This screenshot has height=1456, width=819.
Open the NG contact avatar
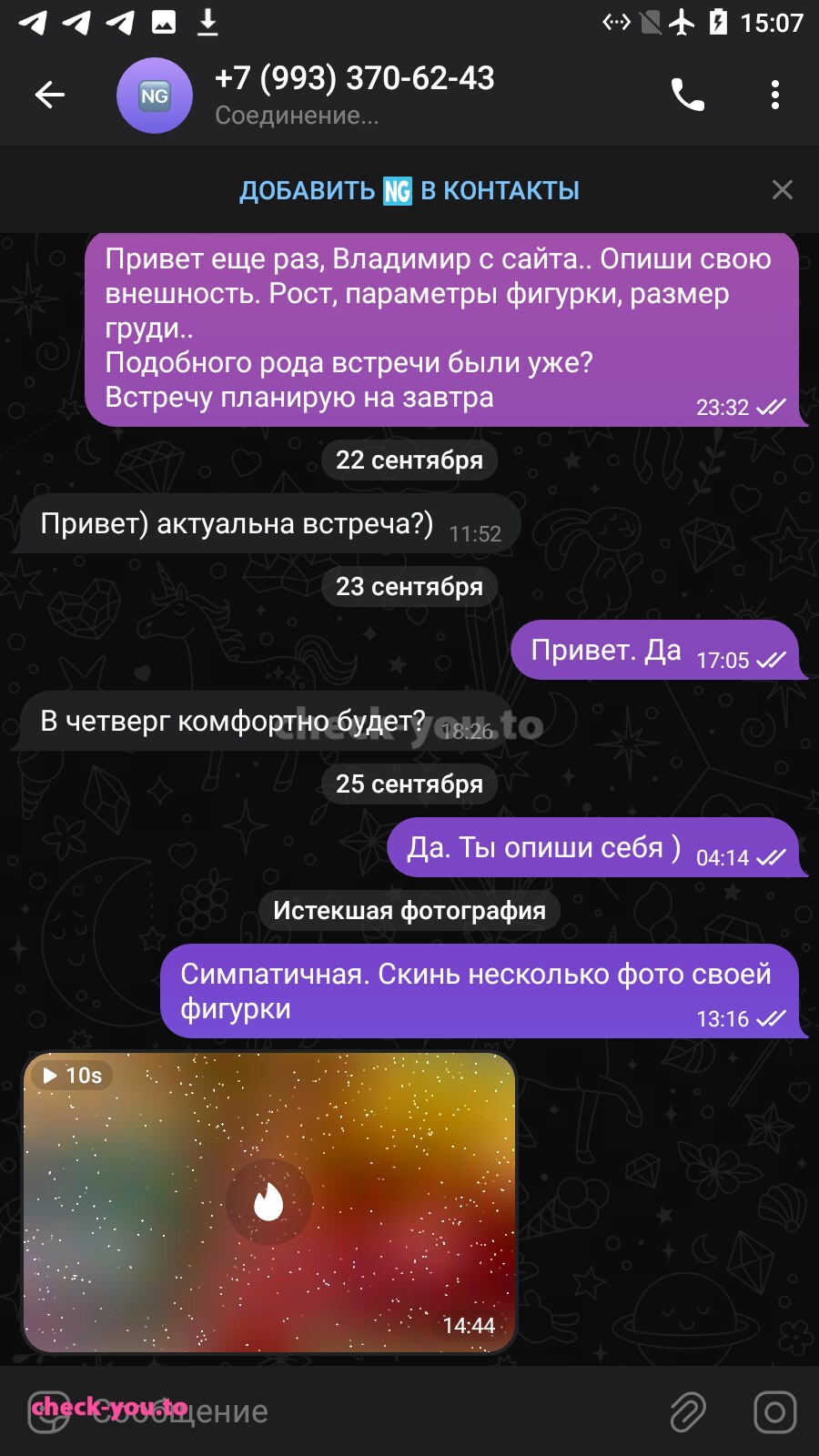pyautogui.click(x=155, y=96)
